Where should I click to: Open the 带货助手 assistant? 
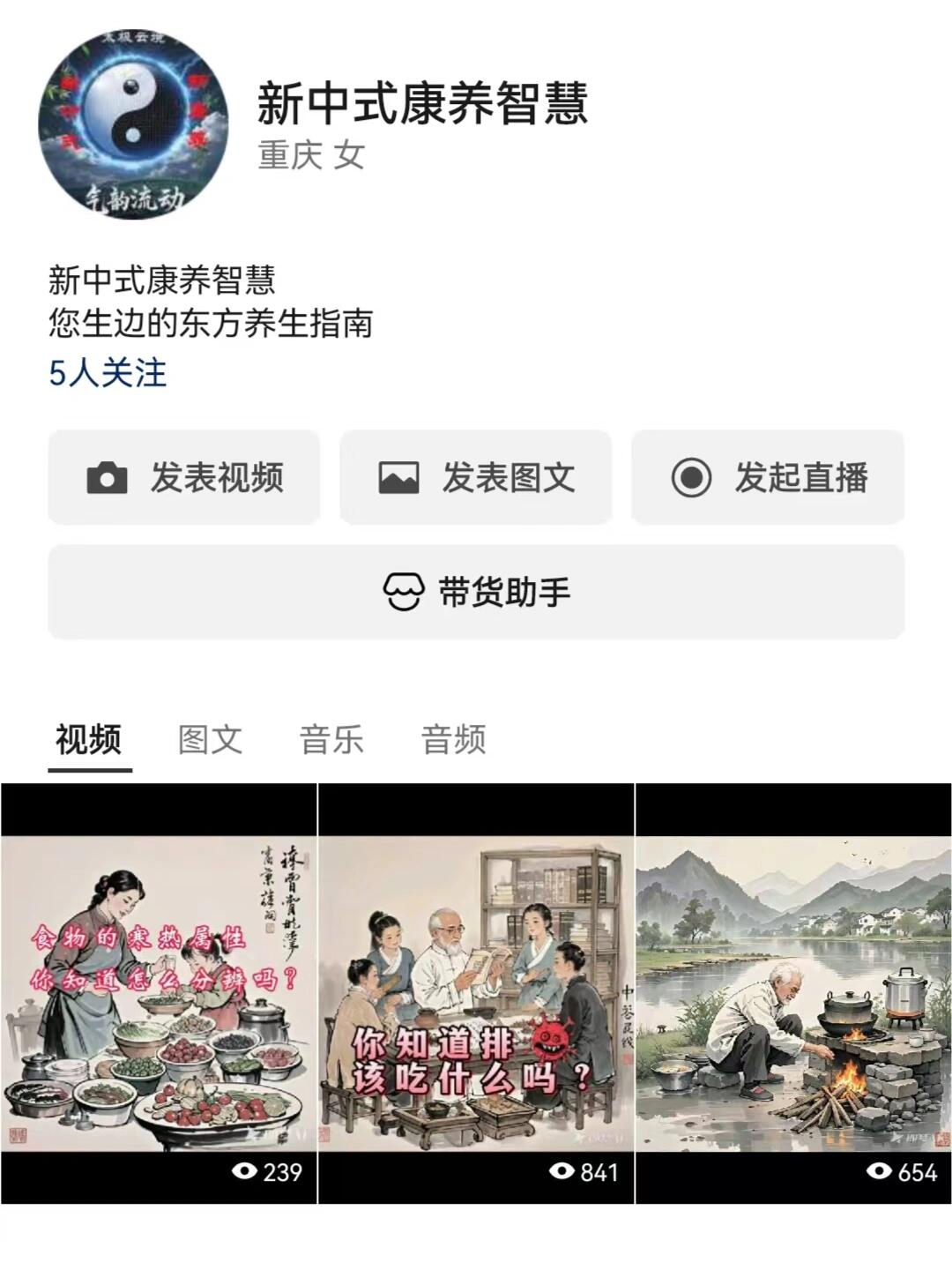pos(476,592)
